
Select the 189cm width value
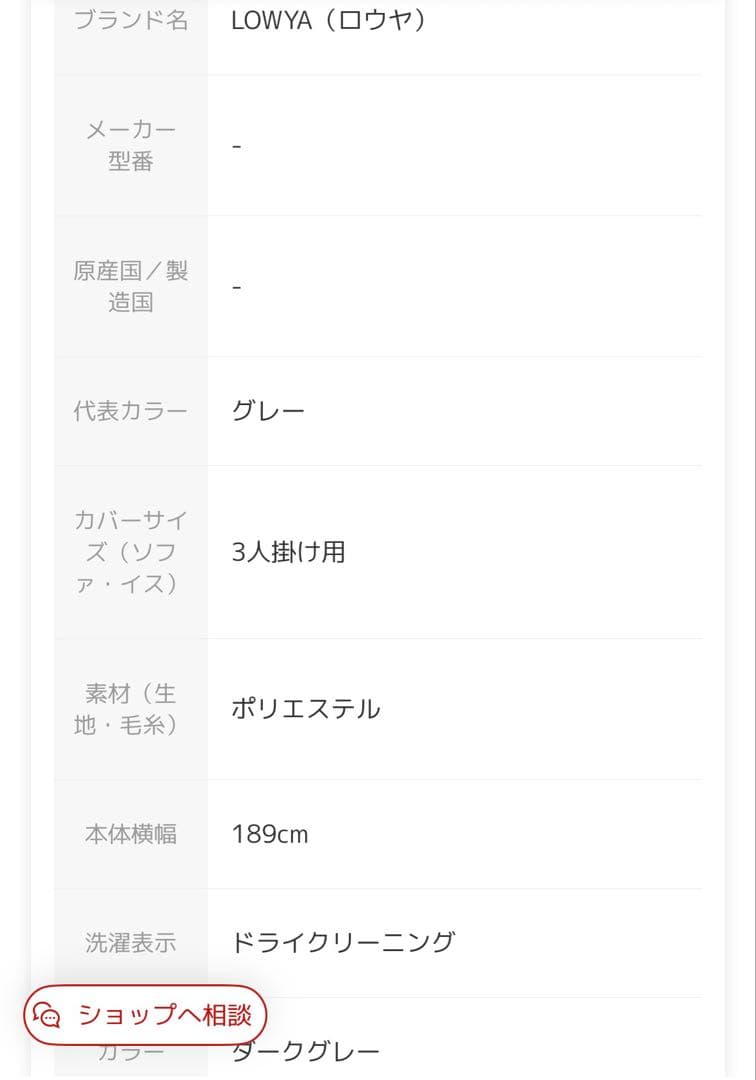pos(270,834)
